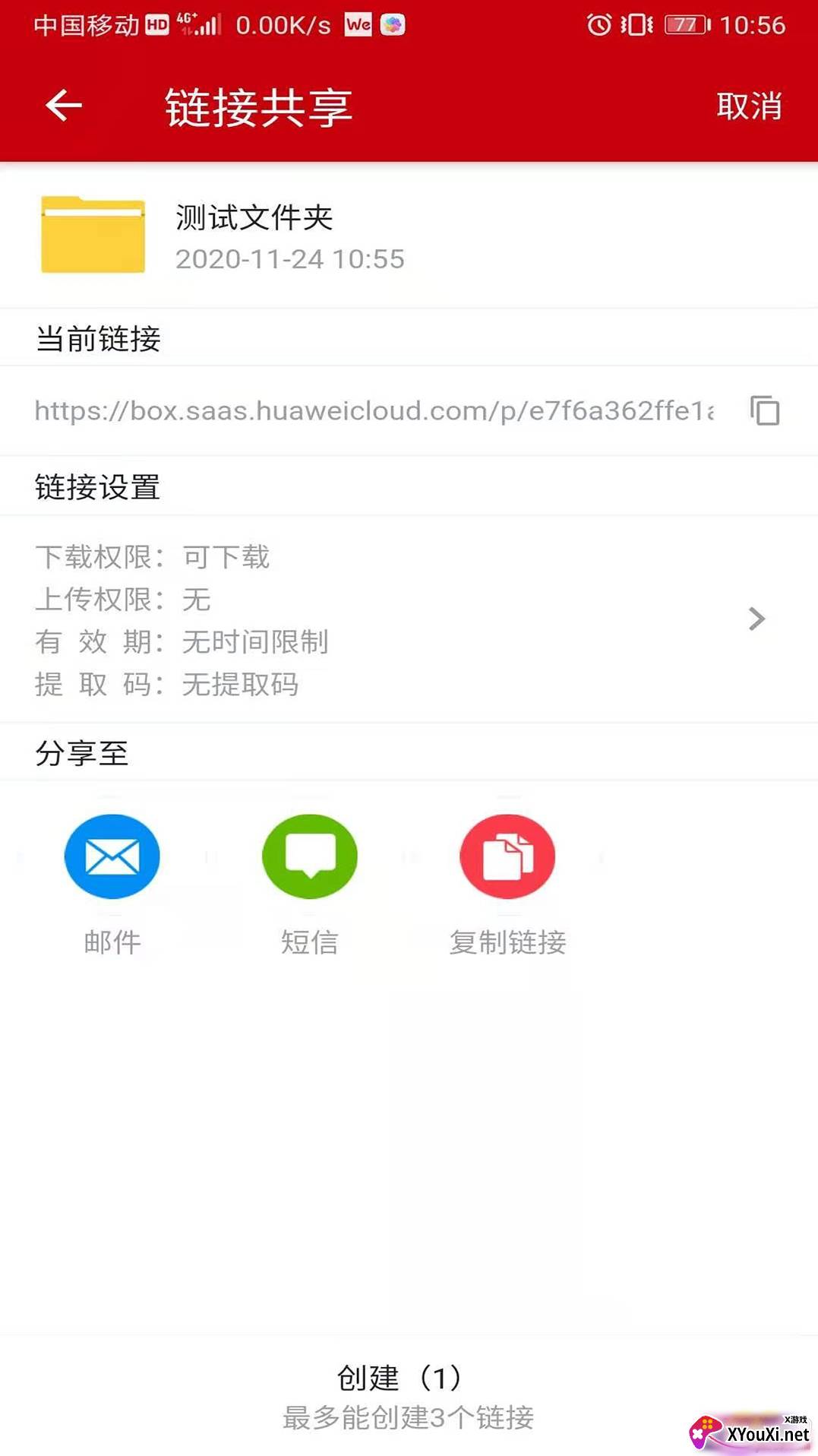
Task: Go back using the arrow icon
Action: tap(64, 106)
